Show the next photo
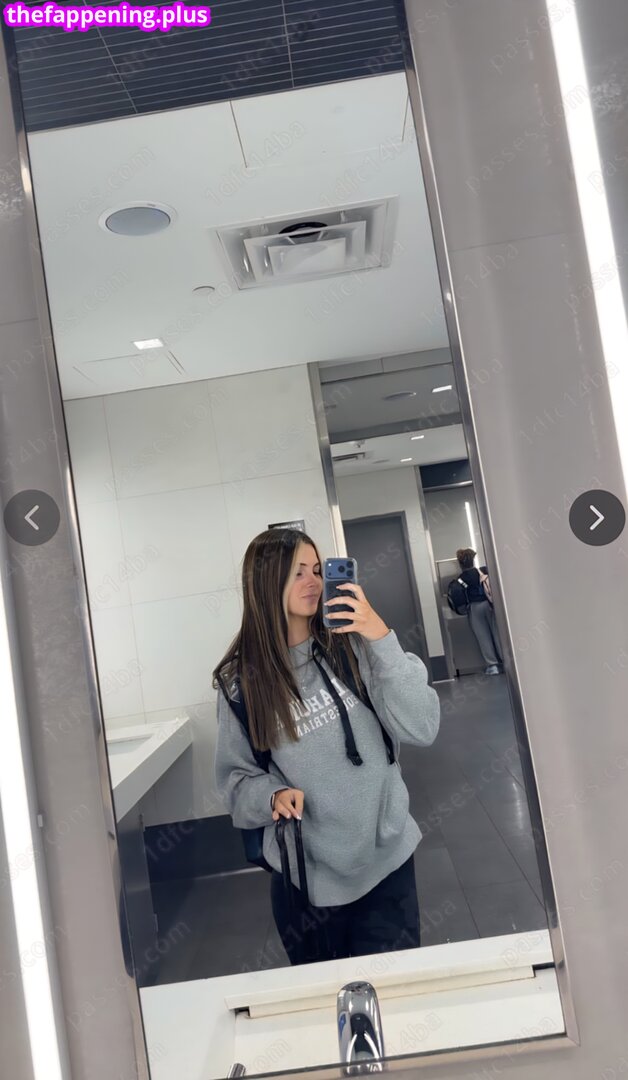The height and width of the screenshot is (1080, 628). coord(596,517)
